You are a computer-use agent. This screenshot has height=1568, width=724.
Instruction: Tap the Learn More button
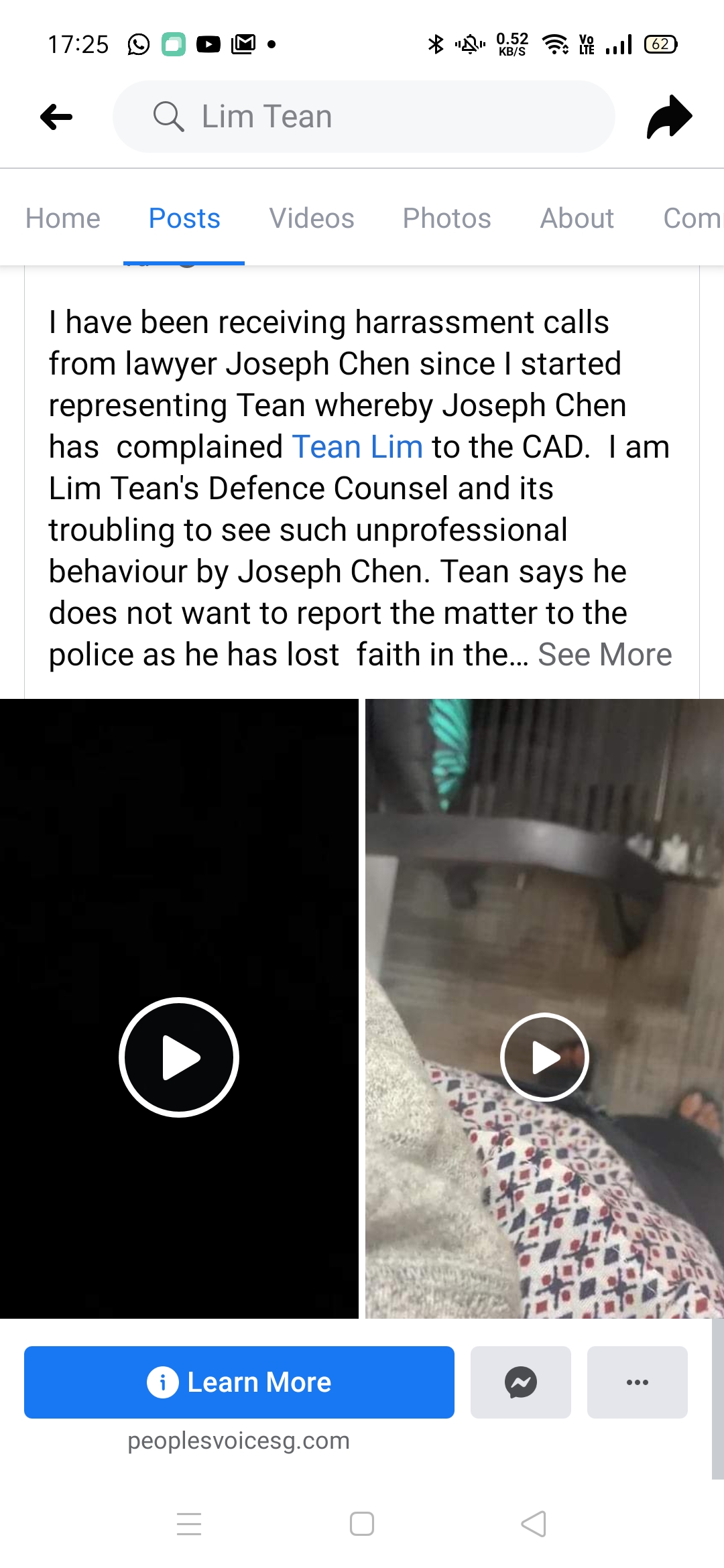pyautogui.click(x=239, y=1382)
